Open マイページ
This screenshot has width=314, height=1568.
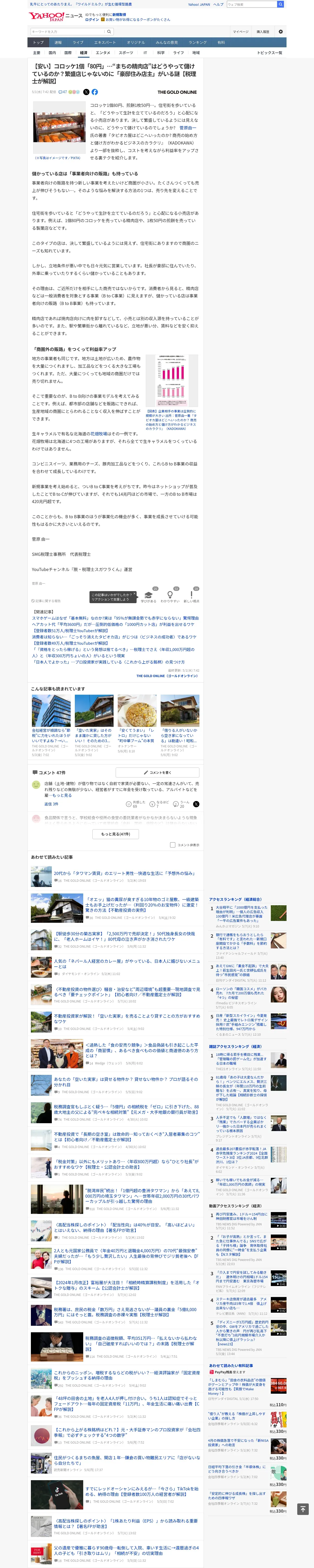click(x=240, y=32)
